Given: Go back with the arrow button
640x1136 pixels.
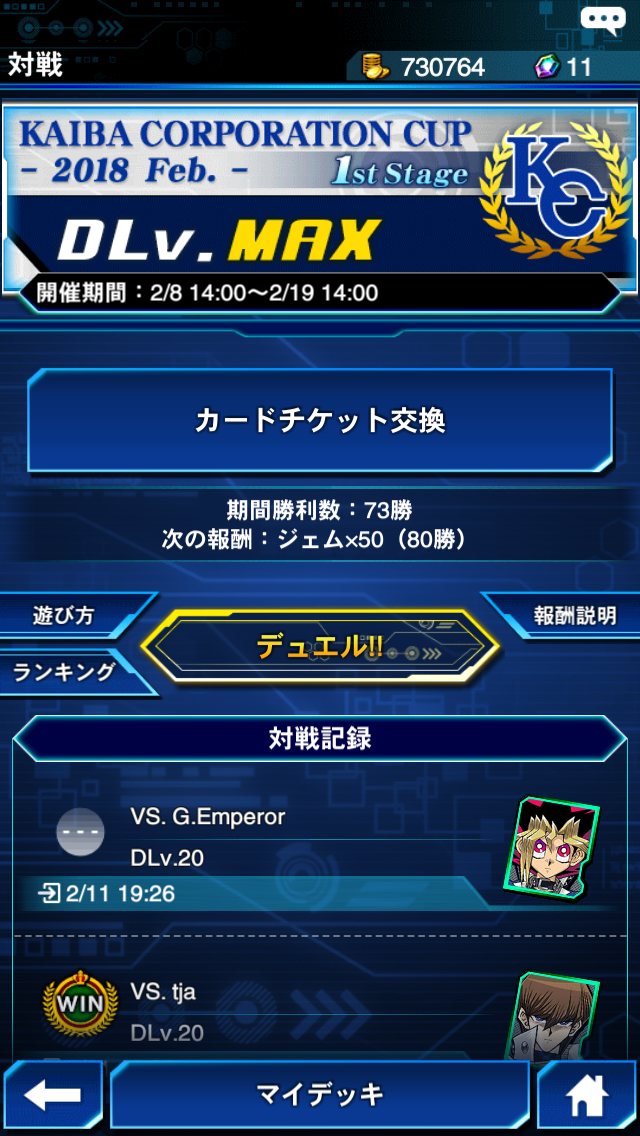Looking at the screenshot, I should click(x=52, y=1095).
